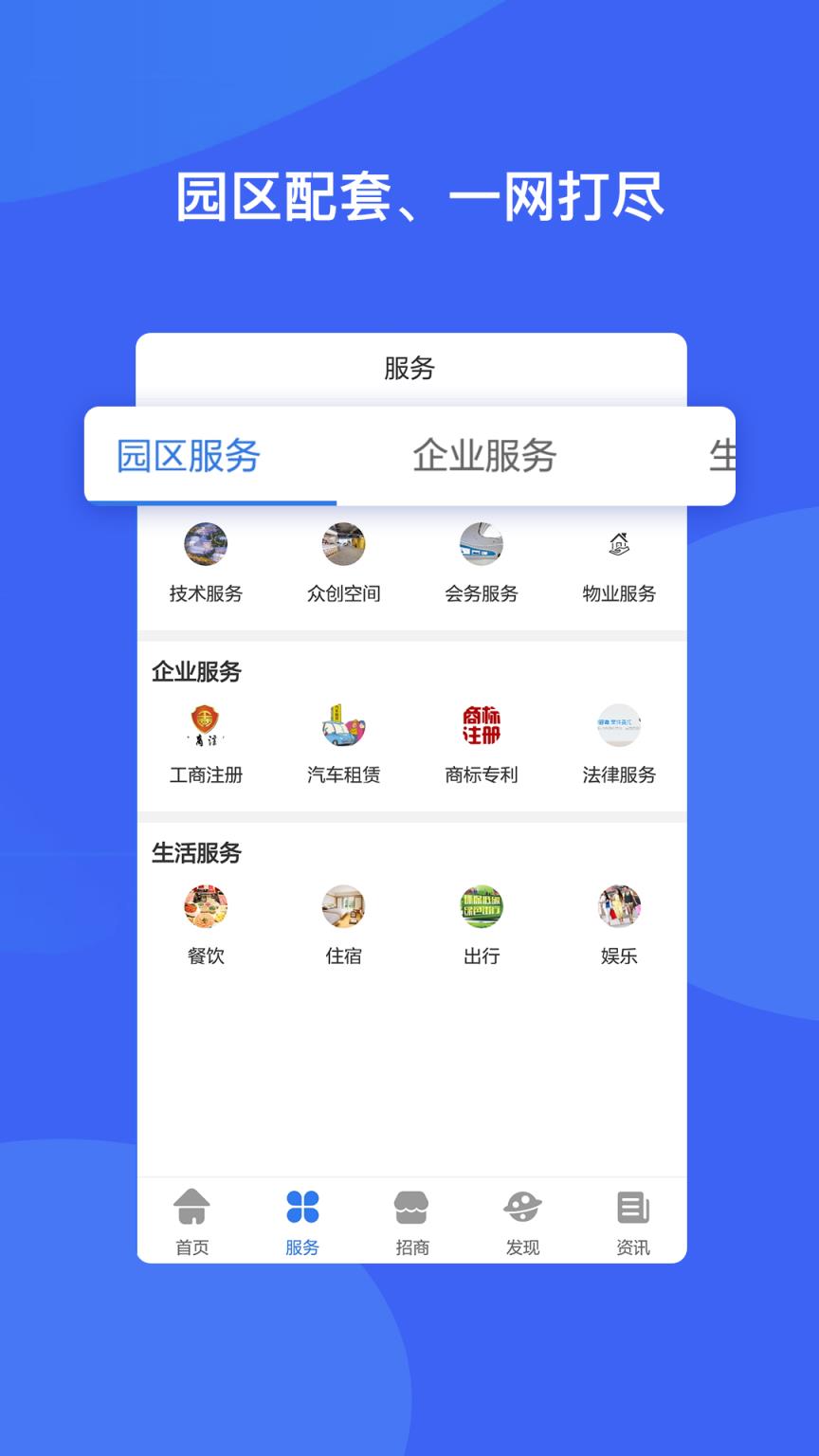Image resolution: width=819 pixels, height=1456 pixels.
Task: Tap the 服务 title header
Action: pyautogui.click(x=408, y=370)
